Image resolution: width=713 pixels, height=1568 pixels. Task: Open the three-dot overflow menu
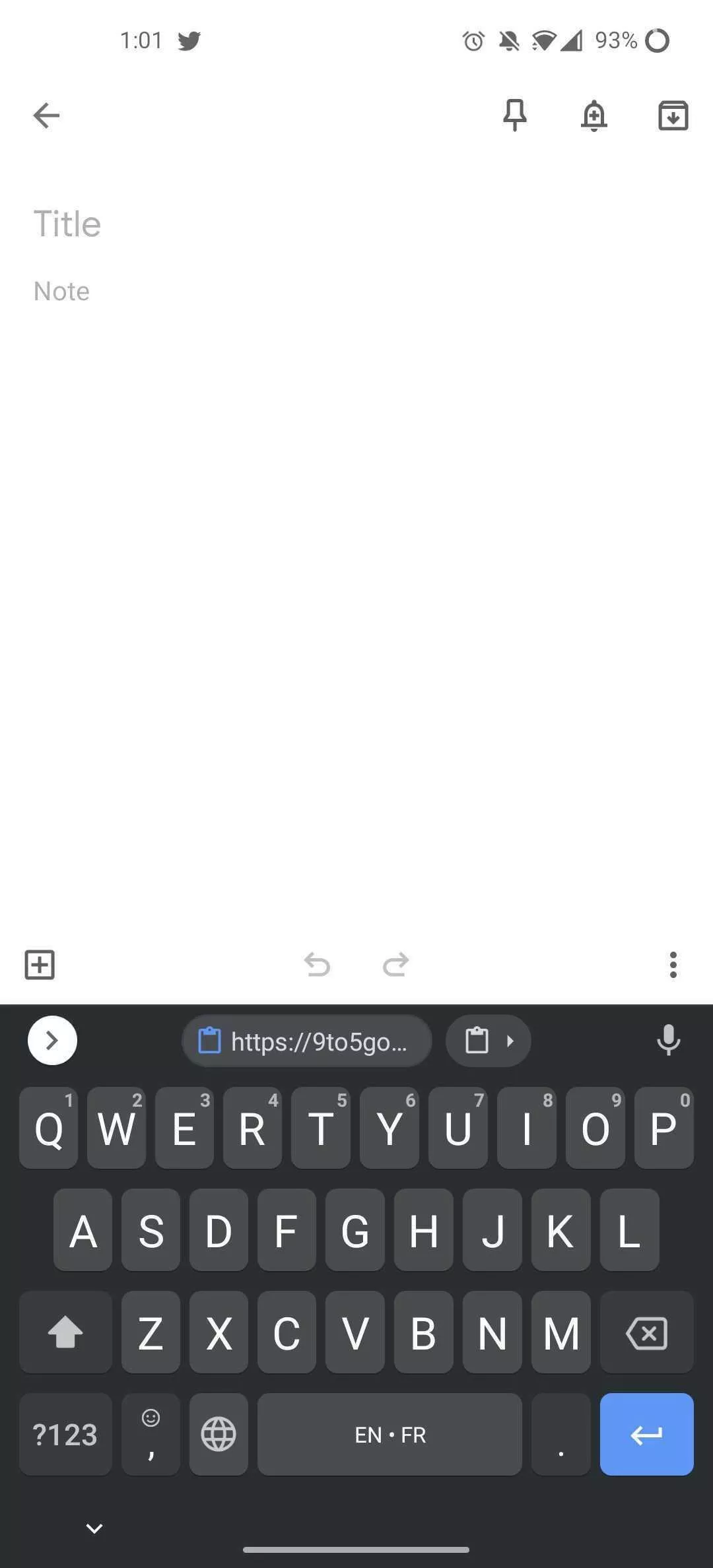[673, 965]
